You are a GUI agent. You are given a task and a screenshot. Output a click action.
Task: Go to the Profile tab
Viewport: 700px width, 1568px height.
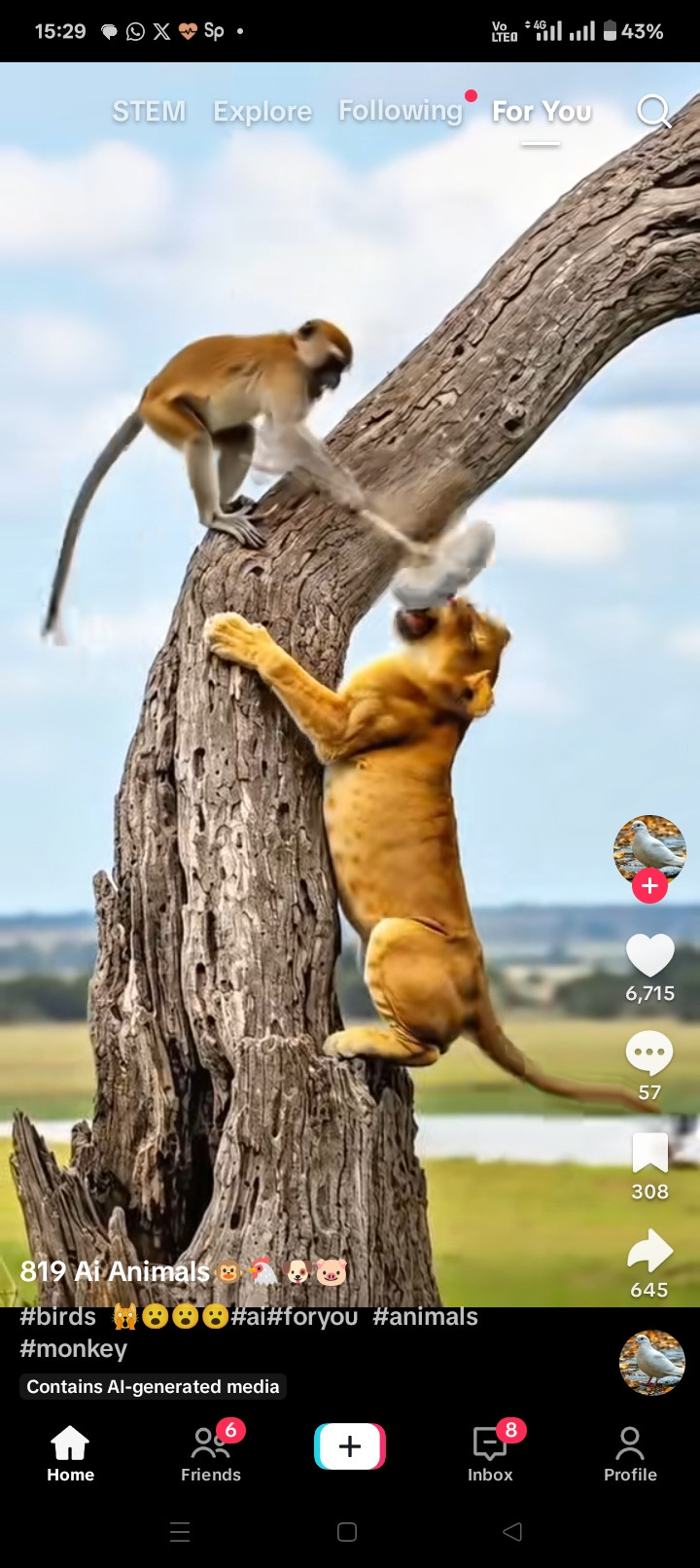pos(630,1453)
